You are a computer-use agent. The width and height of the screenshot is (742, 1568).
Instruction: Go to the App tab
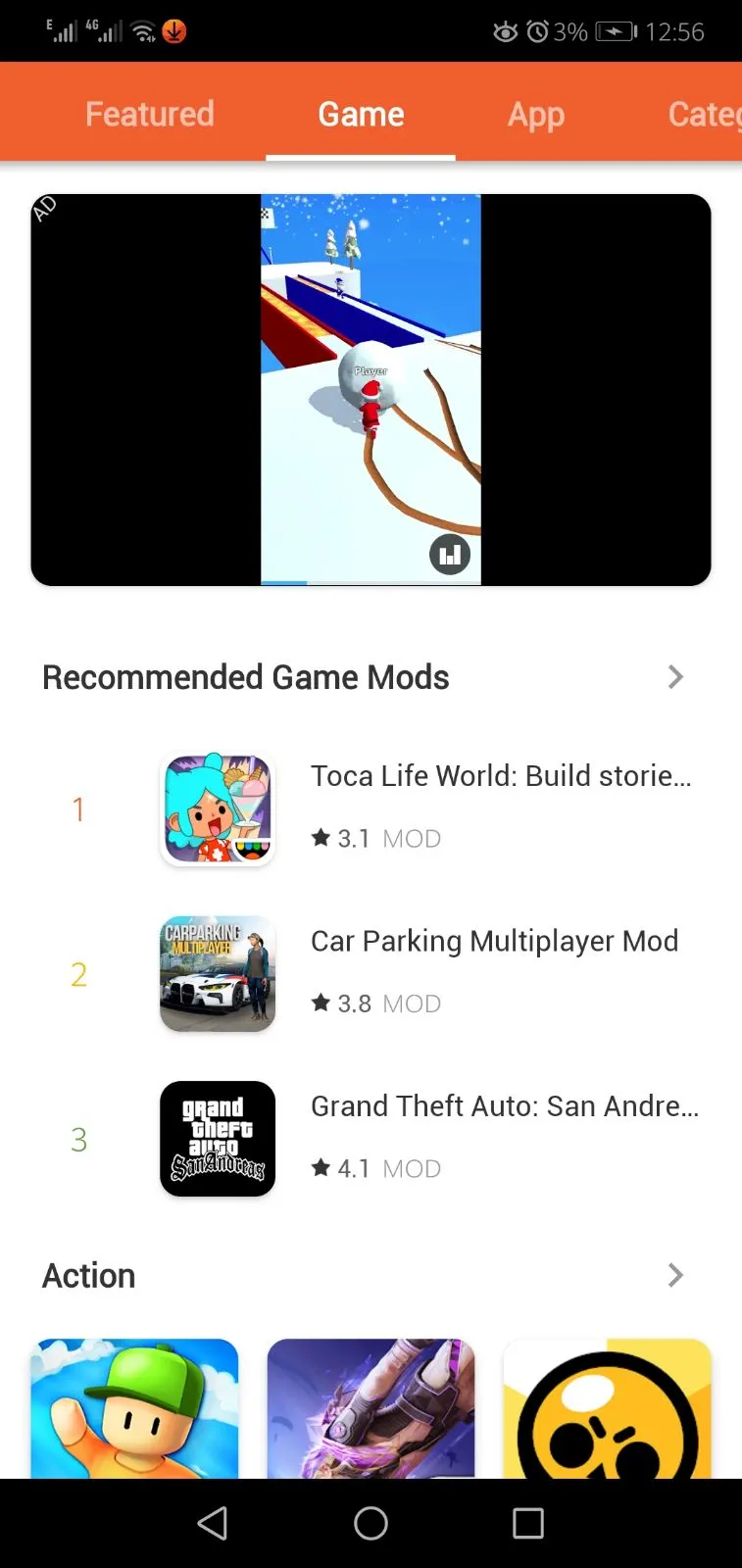click(535, 114)
